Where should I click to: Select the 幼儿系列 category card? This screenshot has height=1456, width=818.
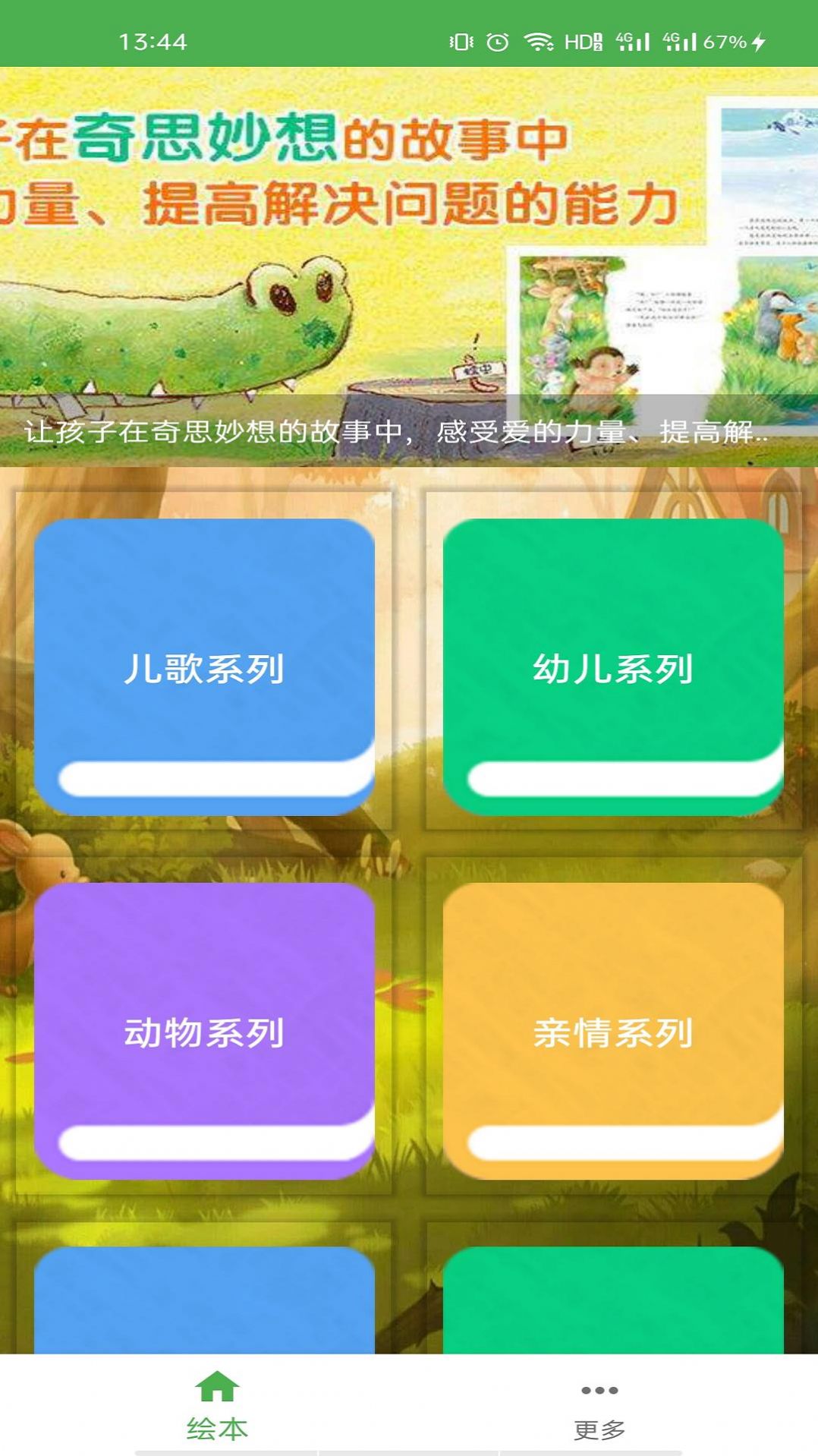click(613, 668)
